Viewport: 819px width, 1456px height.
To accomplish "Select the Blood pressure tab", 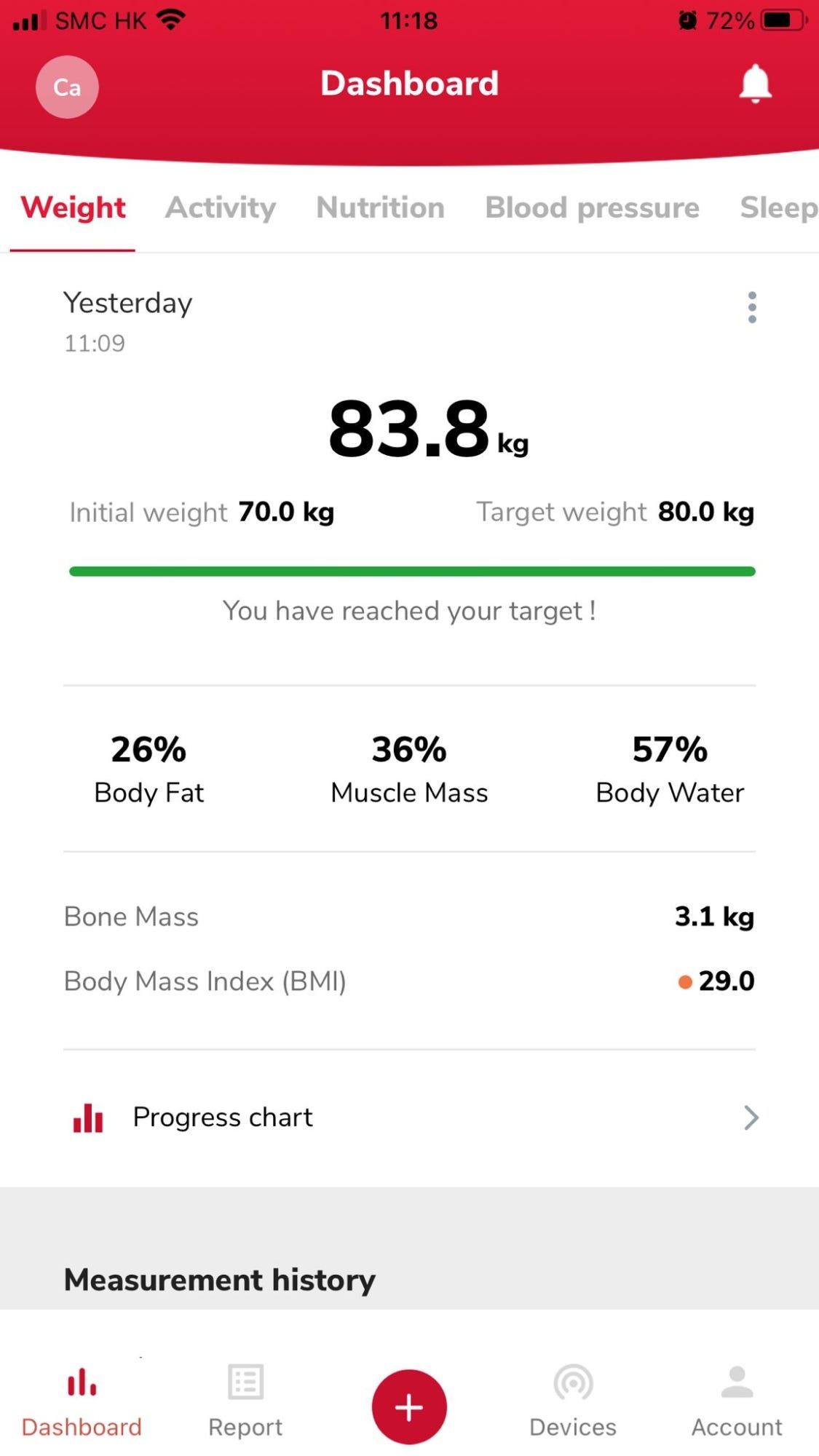I will coord(592,208).
